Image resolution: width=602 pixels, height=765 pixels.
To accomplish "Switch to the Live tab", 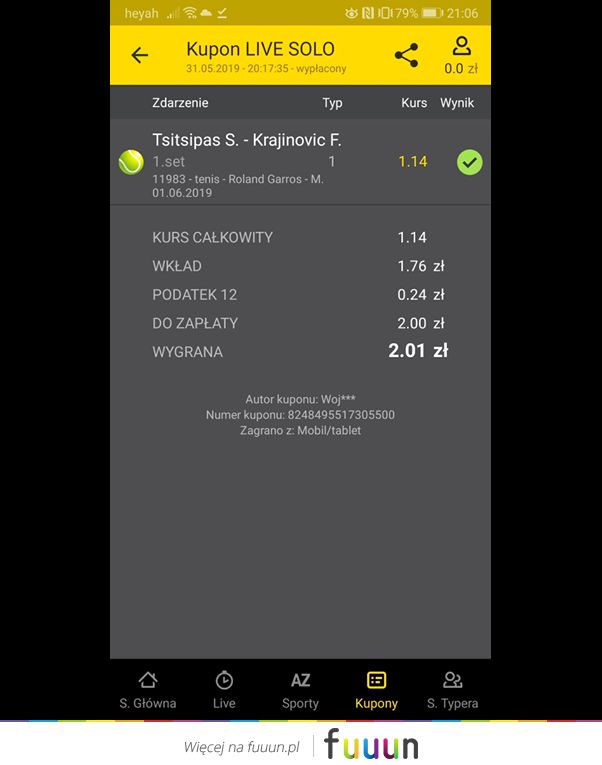I will pyautogui.click(x=224, y=690).
